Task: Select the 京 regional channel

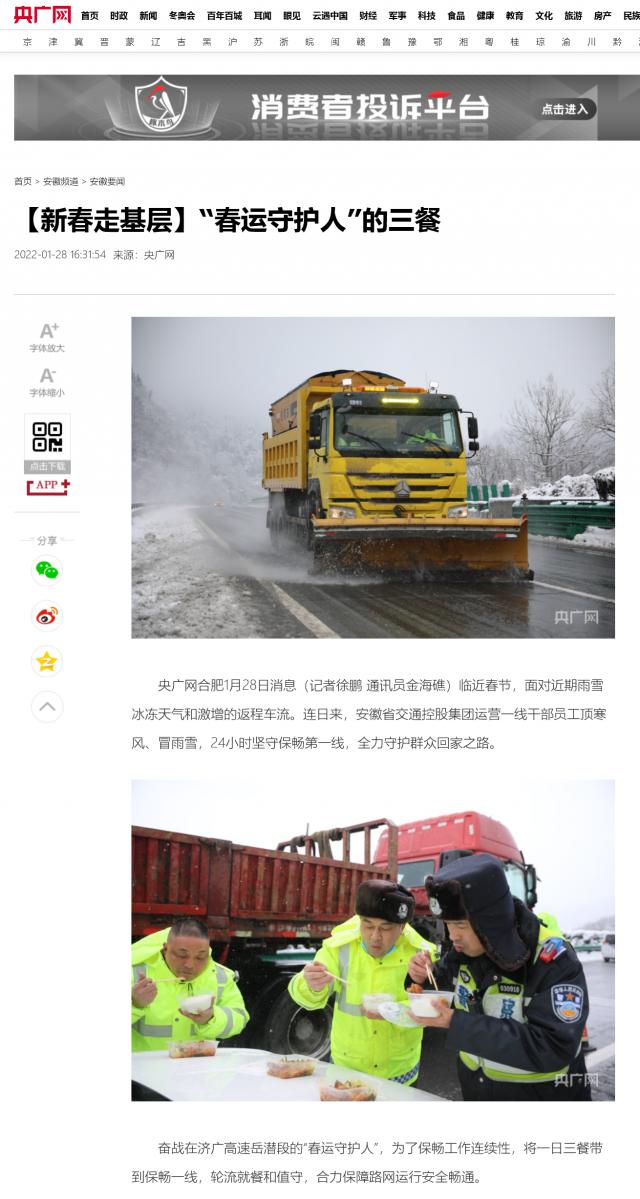Action: [x=26, y=42]
